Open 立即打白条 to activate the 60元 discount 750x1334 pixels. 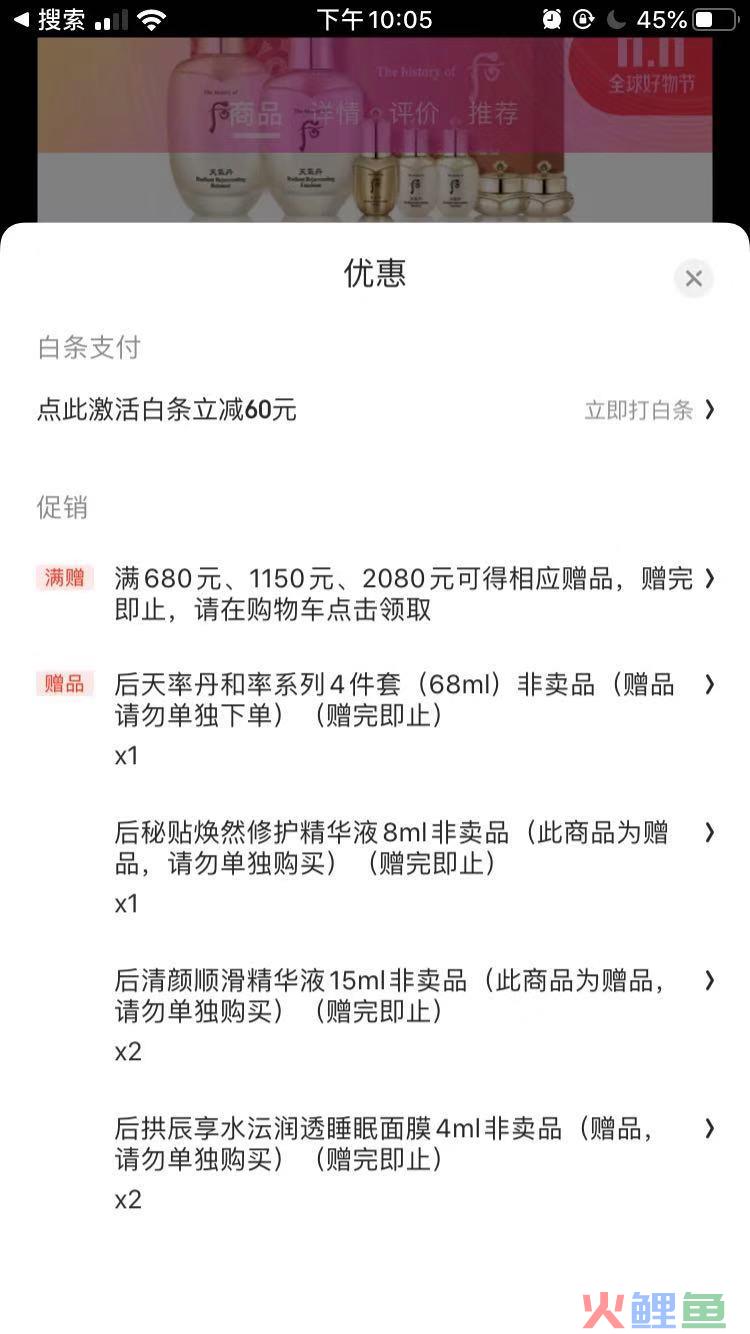[649, 410]
